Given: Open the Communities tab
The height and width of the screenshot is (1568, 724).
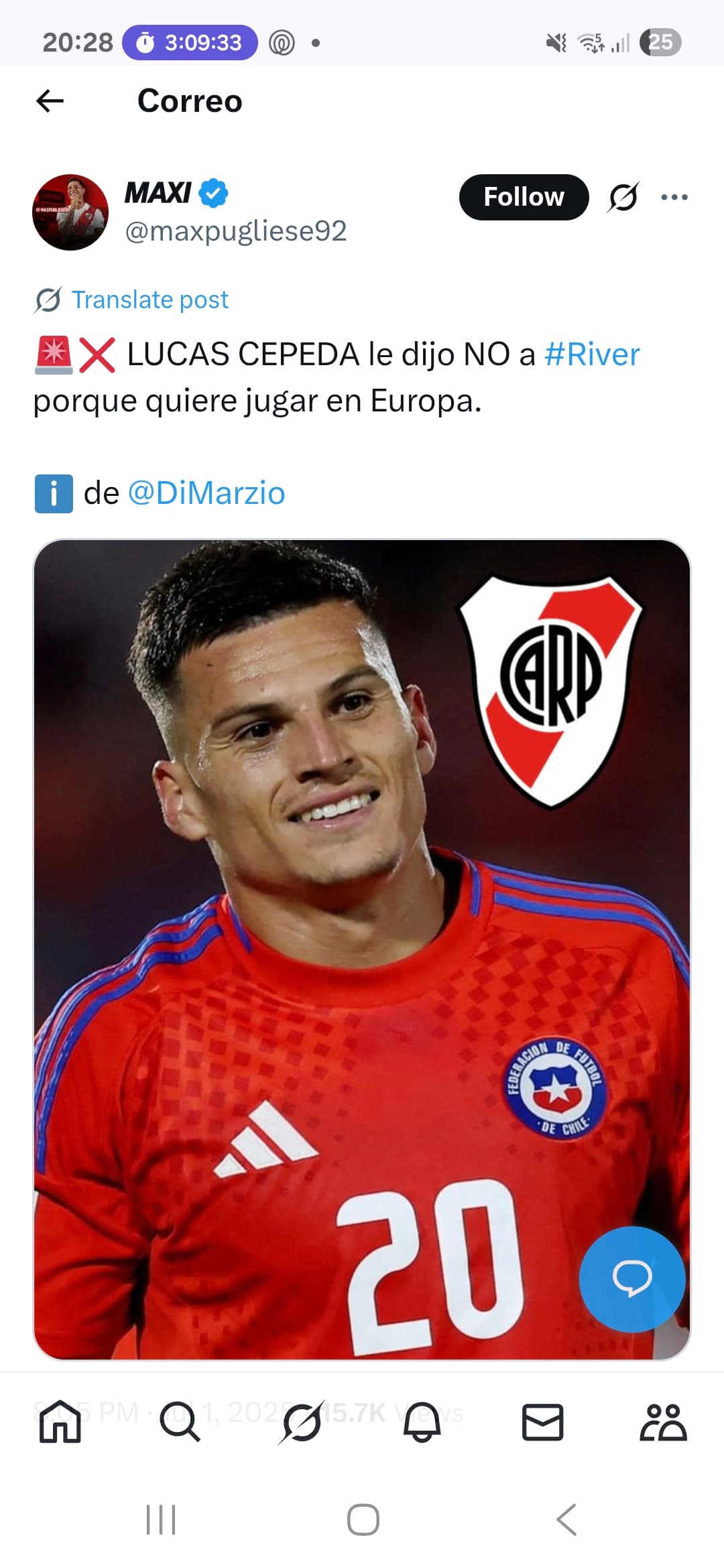Looking at the screenshot, I should pyautogui.click(x=663, y=1421).
